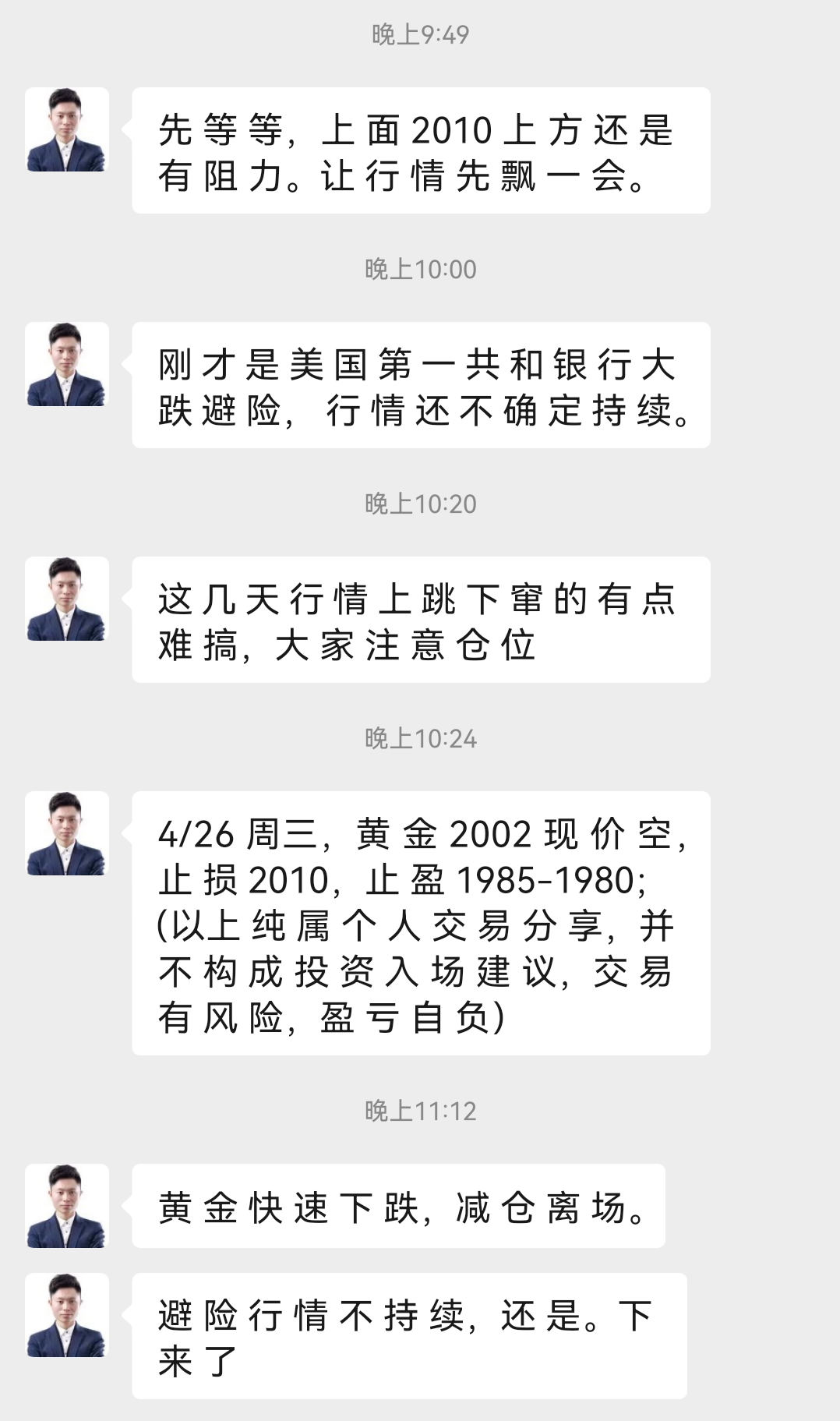Image resolution: width=840 pixels, height=1421 pixels.
Task: Tap avatar next to '刚才是美国第一共和银行' message
Action: (66, 364)
